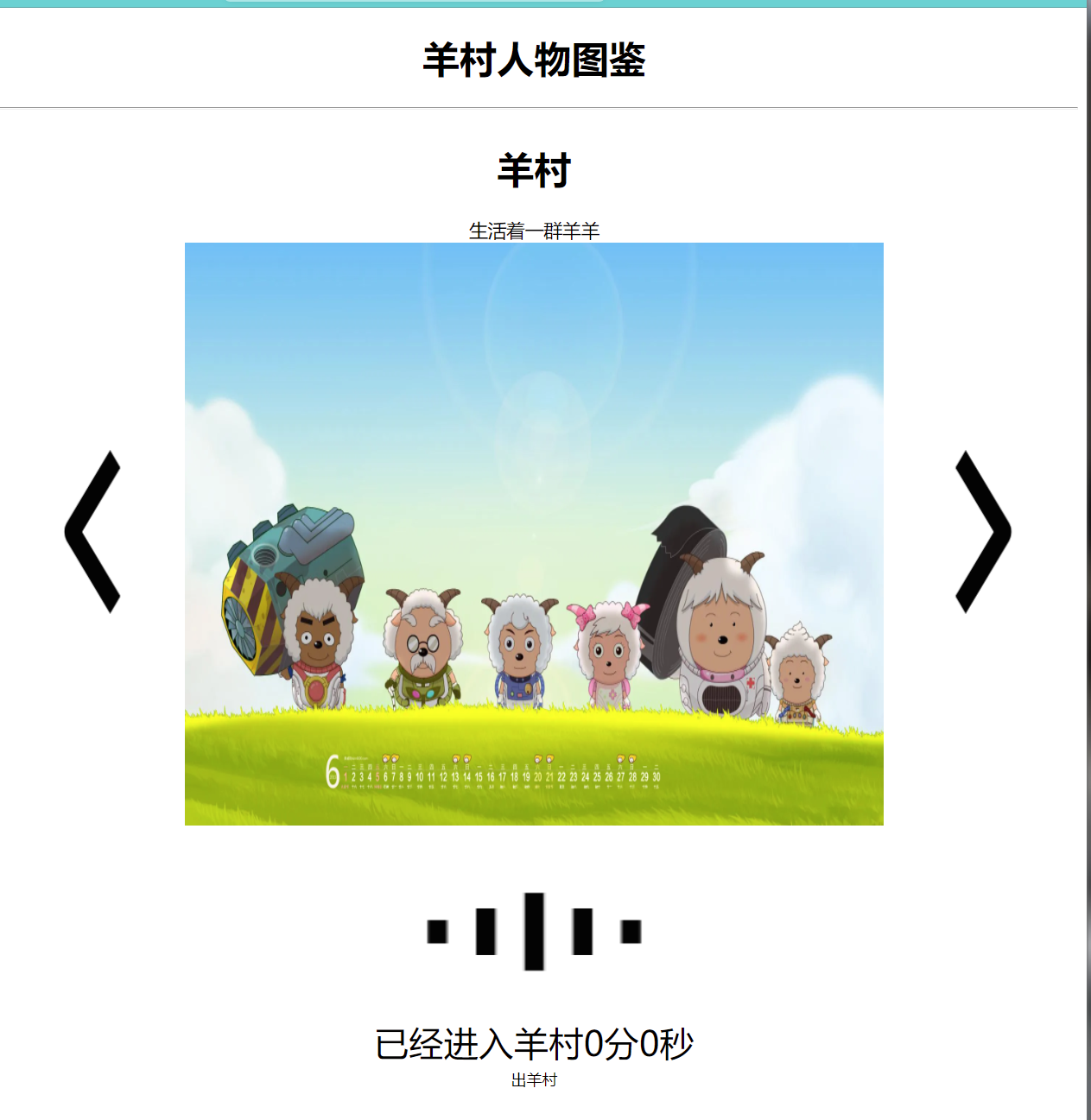Viewport: 1091px width, 1120px height.
Task: Tap the audio wave bars icon
Action: (x=534, y=931)
